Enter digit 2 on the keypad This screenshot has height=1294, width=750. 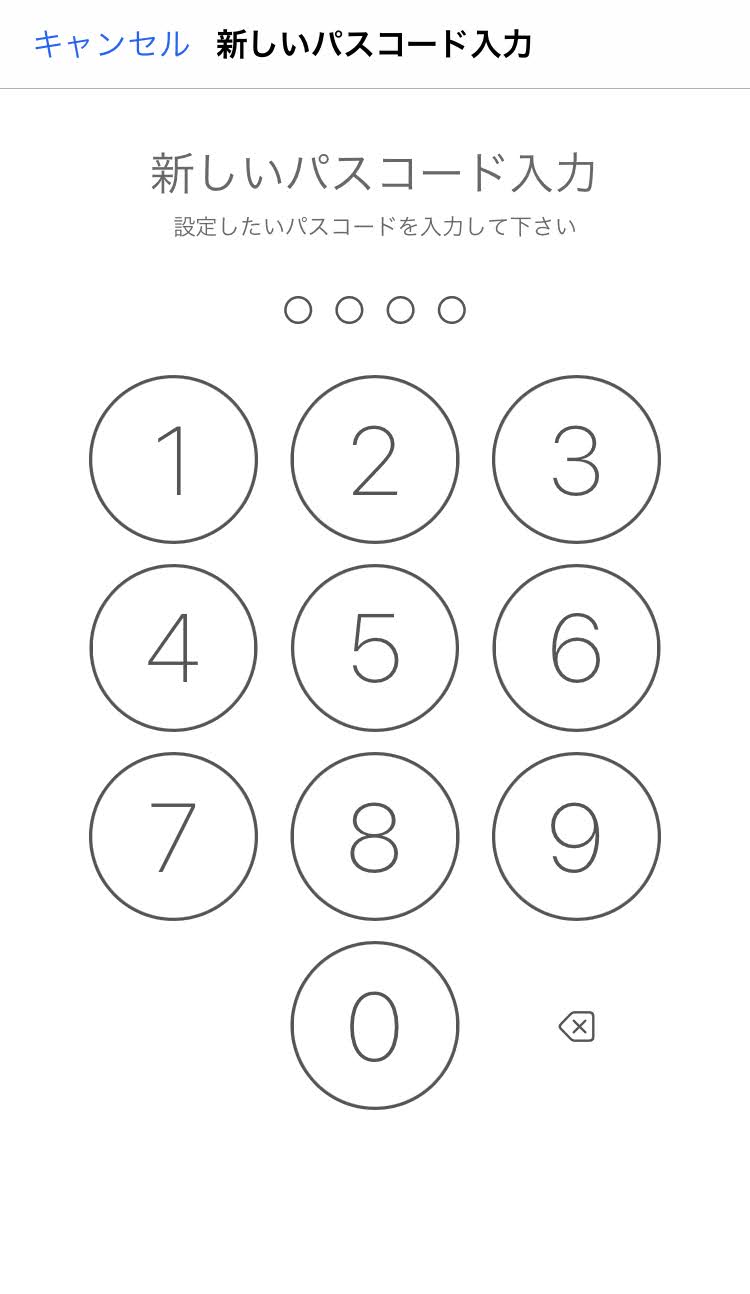pyautogui.click(x=375, y=460)
